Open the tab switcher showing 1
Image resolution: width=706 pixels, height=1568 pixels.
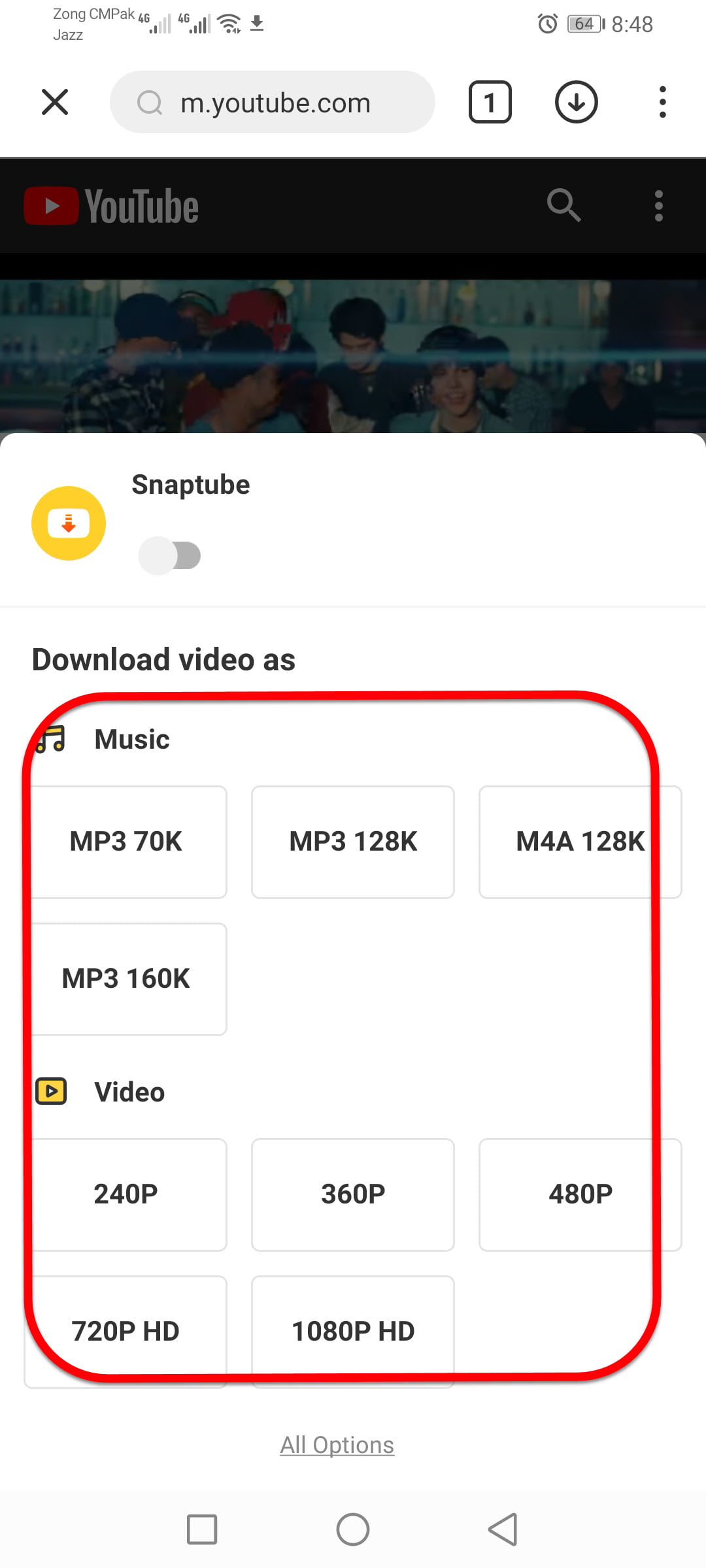[490, 103]
